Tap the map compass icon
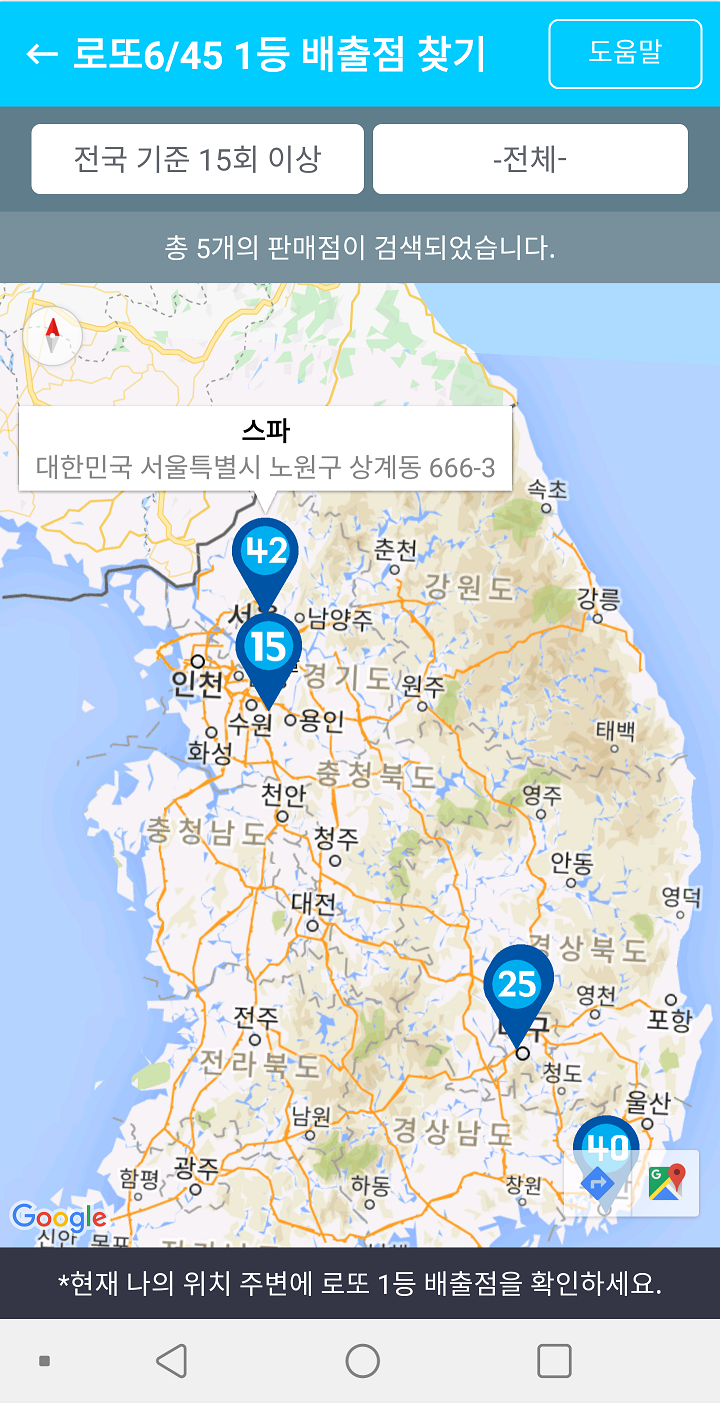This screenshot has width=720, height=1404. tap(52, 335)
